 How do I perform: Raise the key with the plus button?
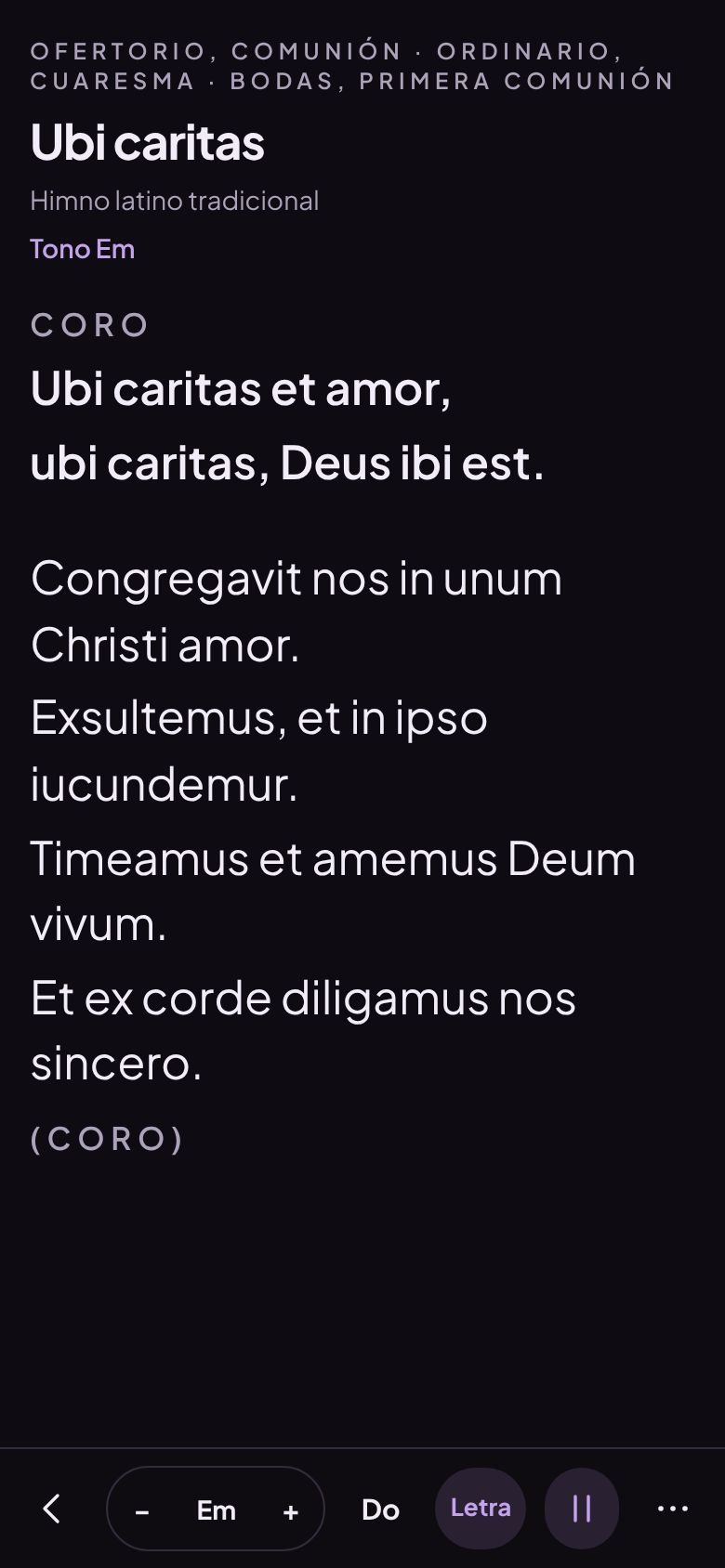[290, 1510]
